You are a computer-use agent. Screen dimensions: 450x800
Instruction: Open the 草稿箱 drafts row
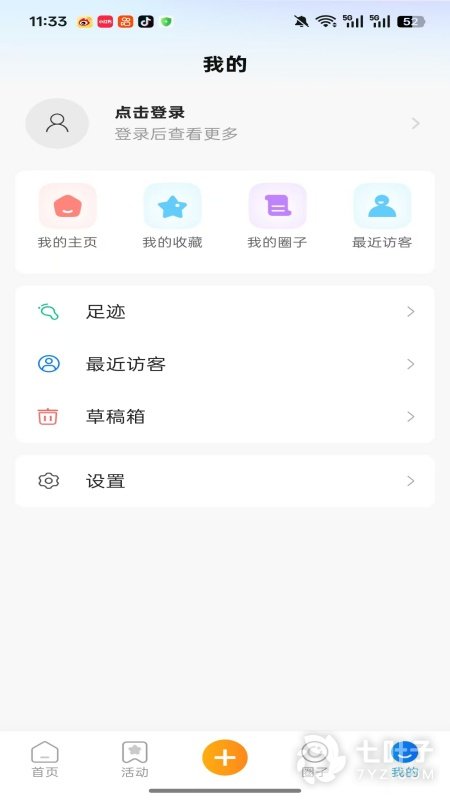pos(225,417)
